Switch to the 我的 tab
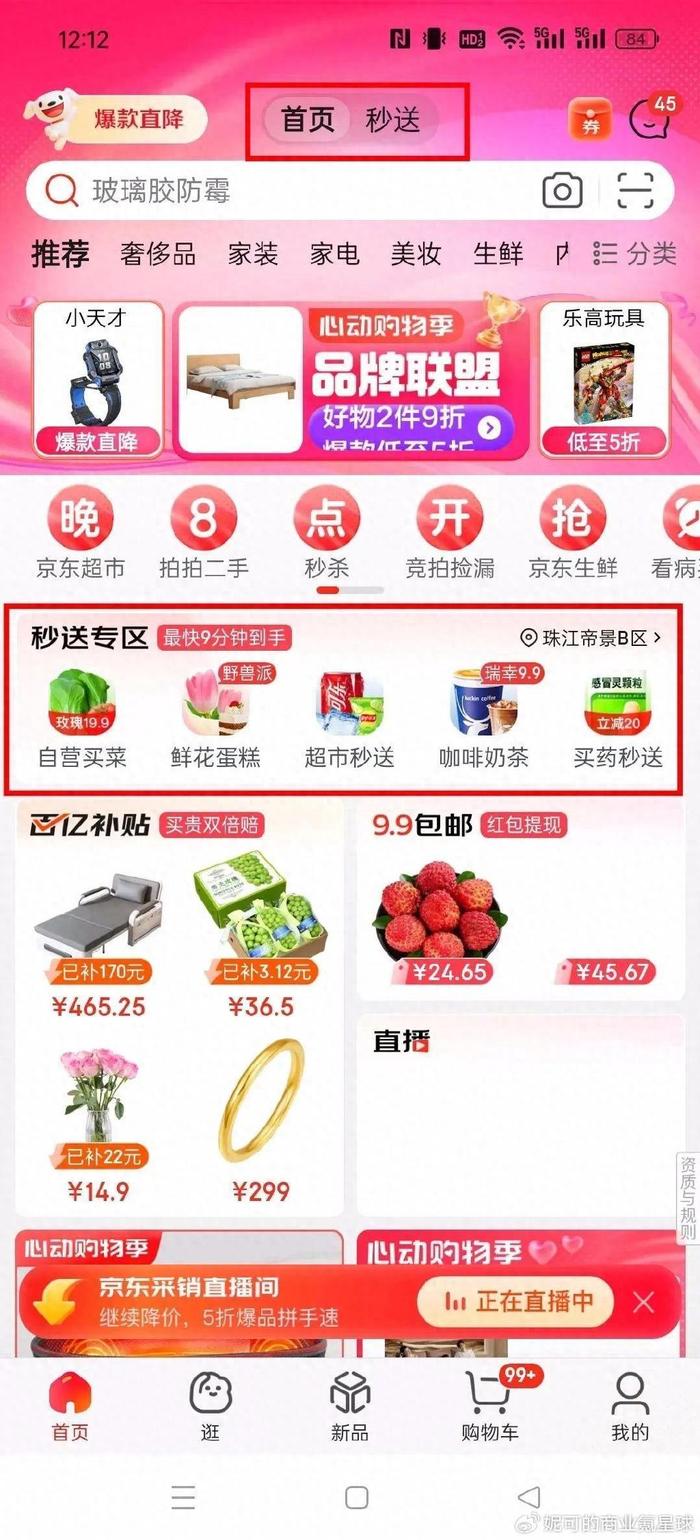 [x=630, y=1406]
